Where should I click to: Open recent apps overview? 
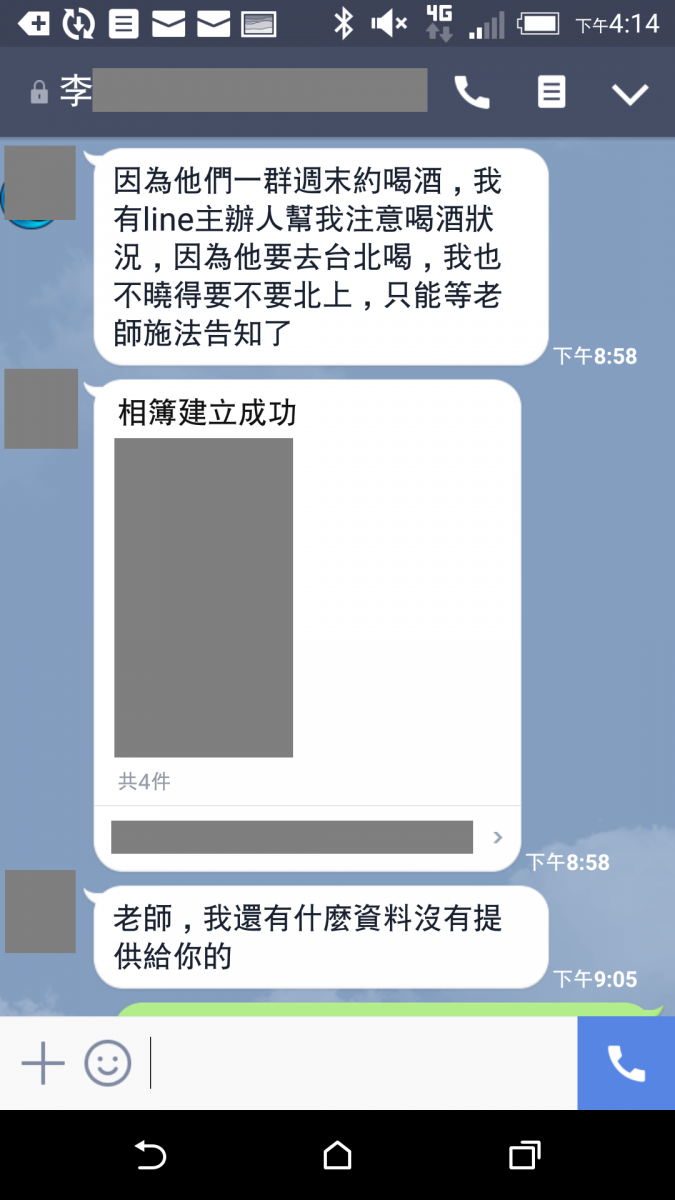point(524,1156)
